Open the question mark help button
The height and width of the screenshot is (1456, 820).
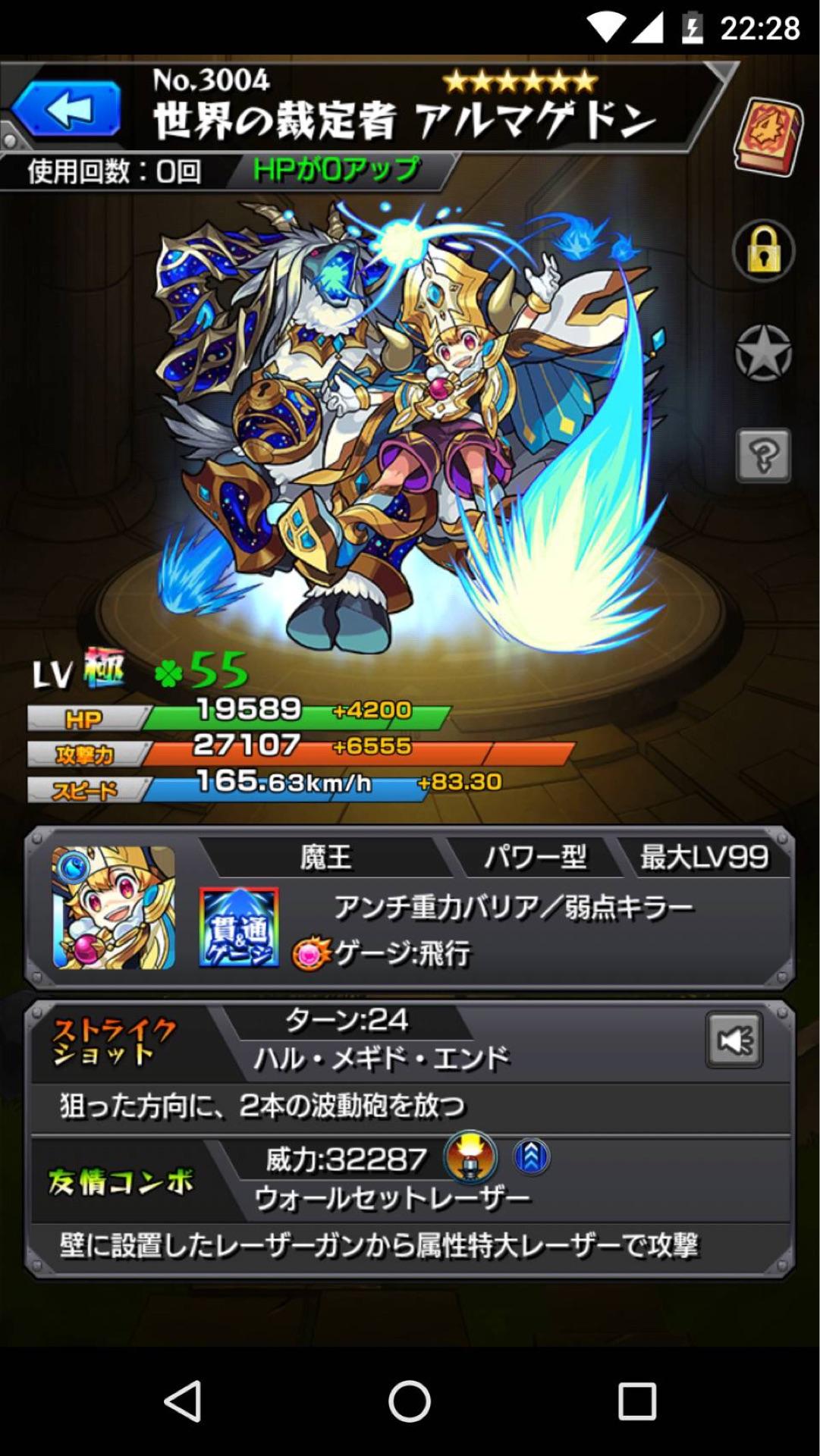pyautogui.click(x=763, y=456)
